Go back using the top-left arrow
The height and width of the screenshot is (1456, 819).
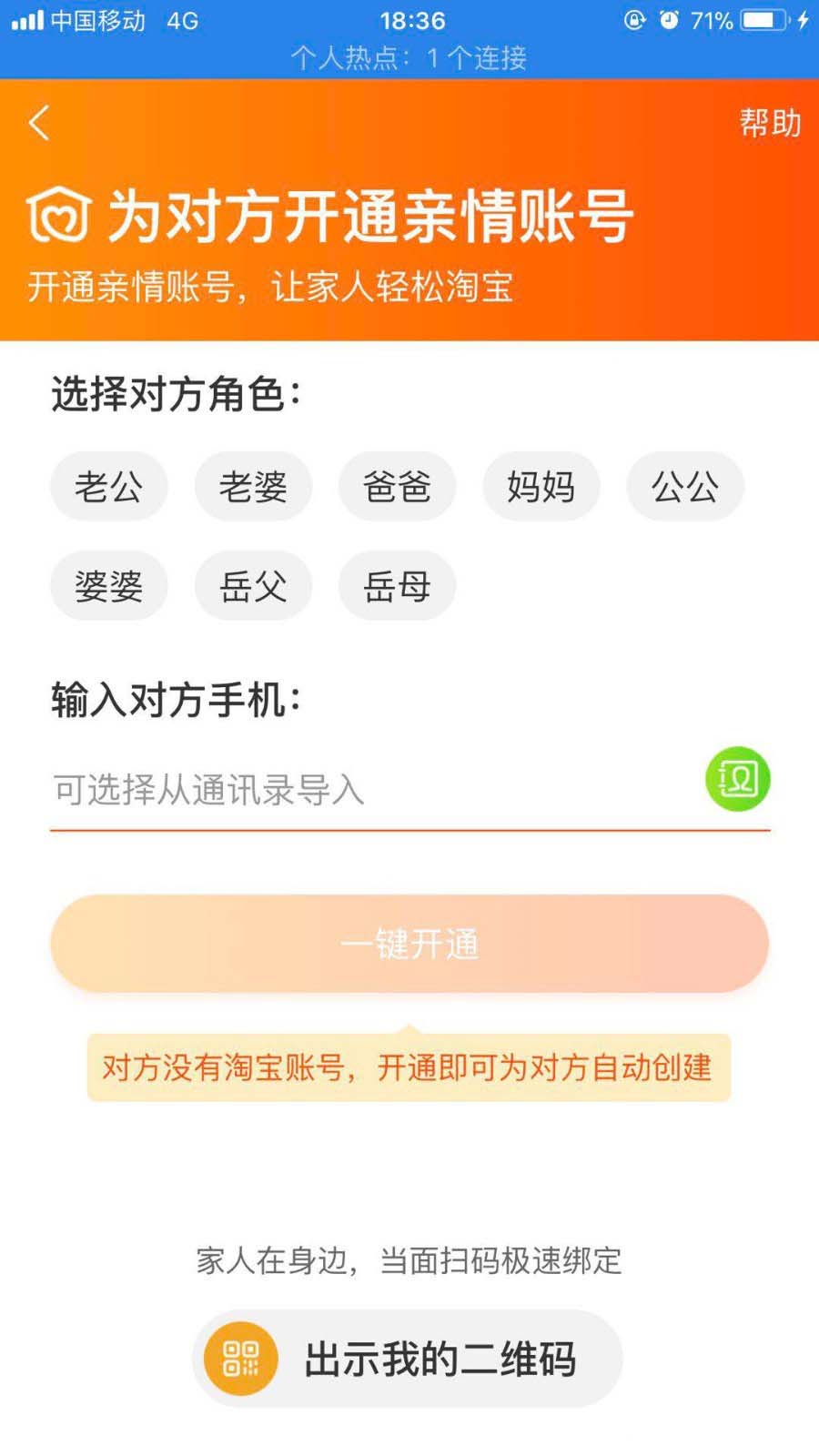(38, 123)
